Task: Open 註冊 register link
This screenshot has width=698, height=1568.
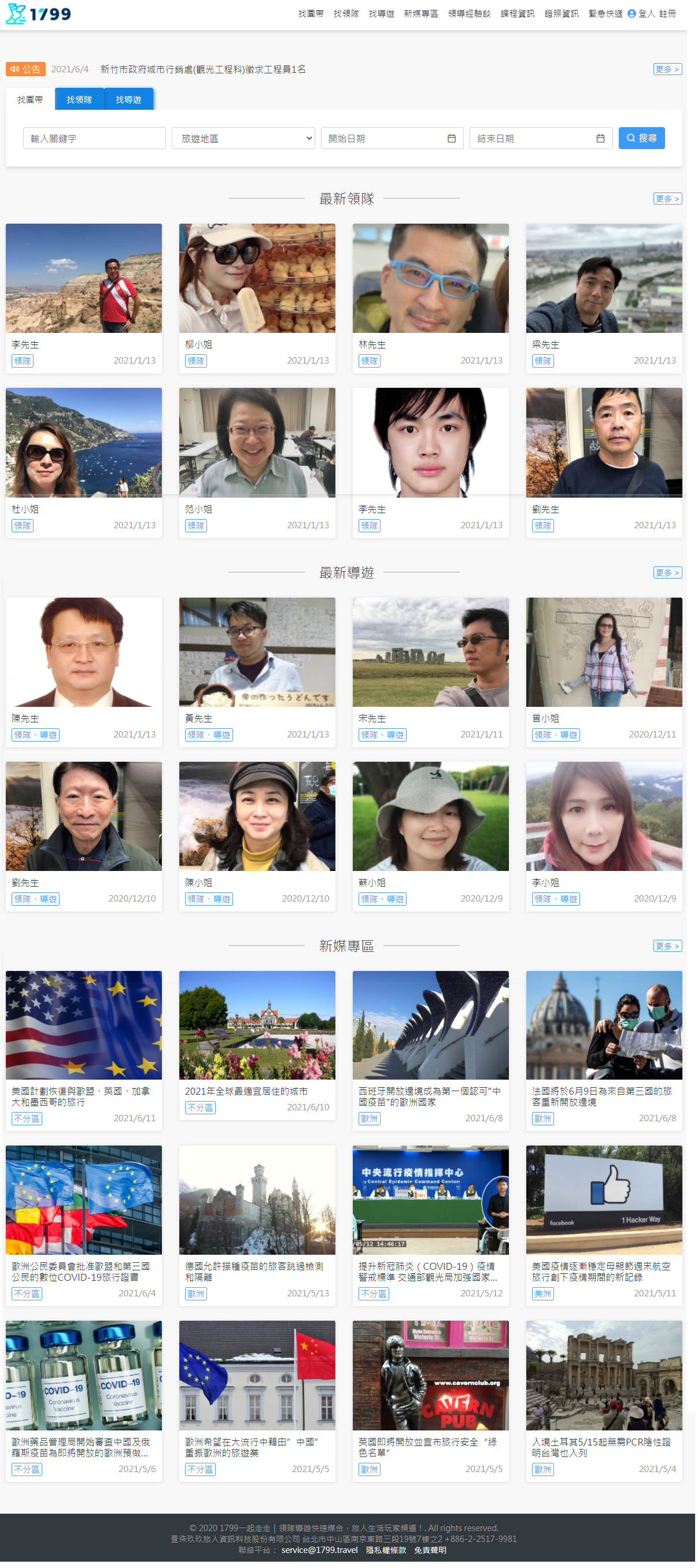Action: pyautogui.click(x=669, y=13)
